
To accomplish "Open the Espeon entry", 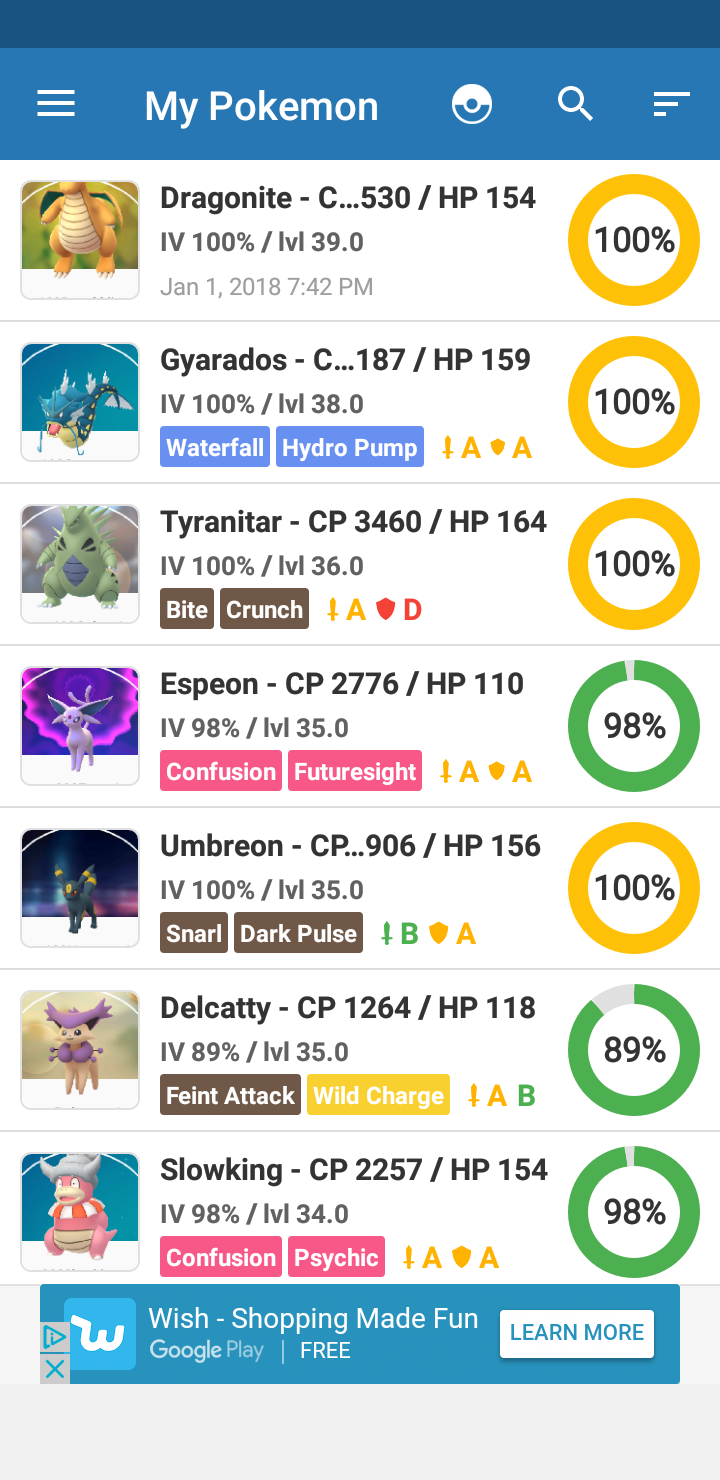I will 360,727.
